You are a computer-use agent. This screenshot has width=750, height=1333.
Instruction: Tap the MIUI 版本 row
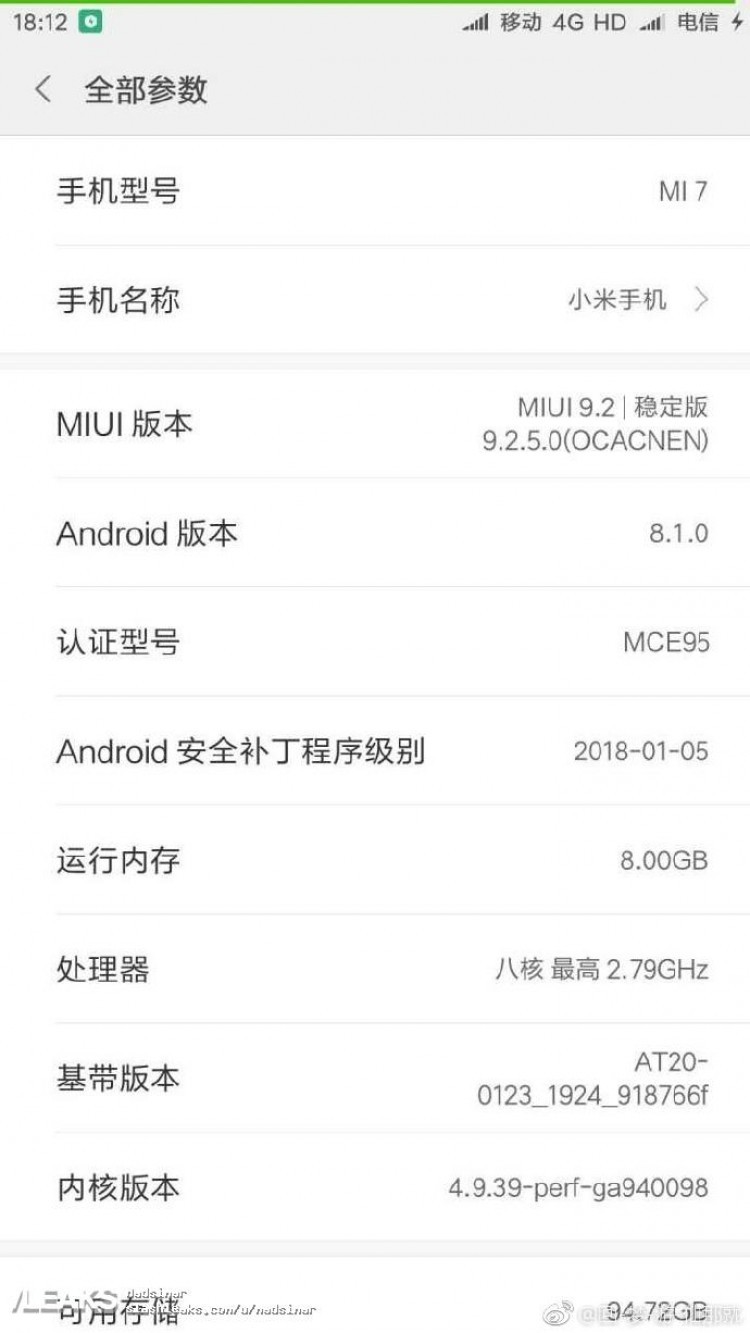tap(375, 424)
